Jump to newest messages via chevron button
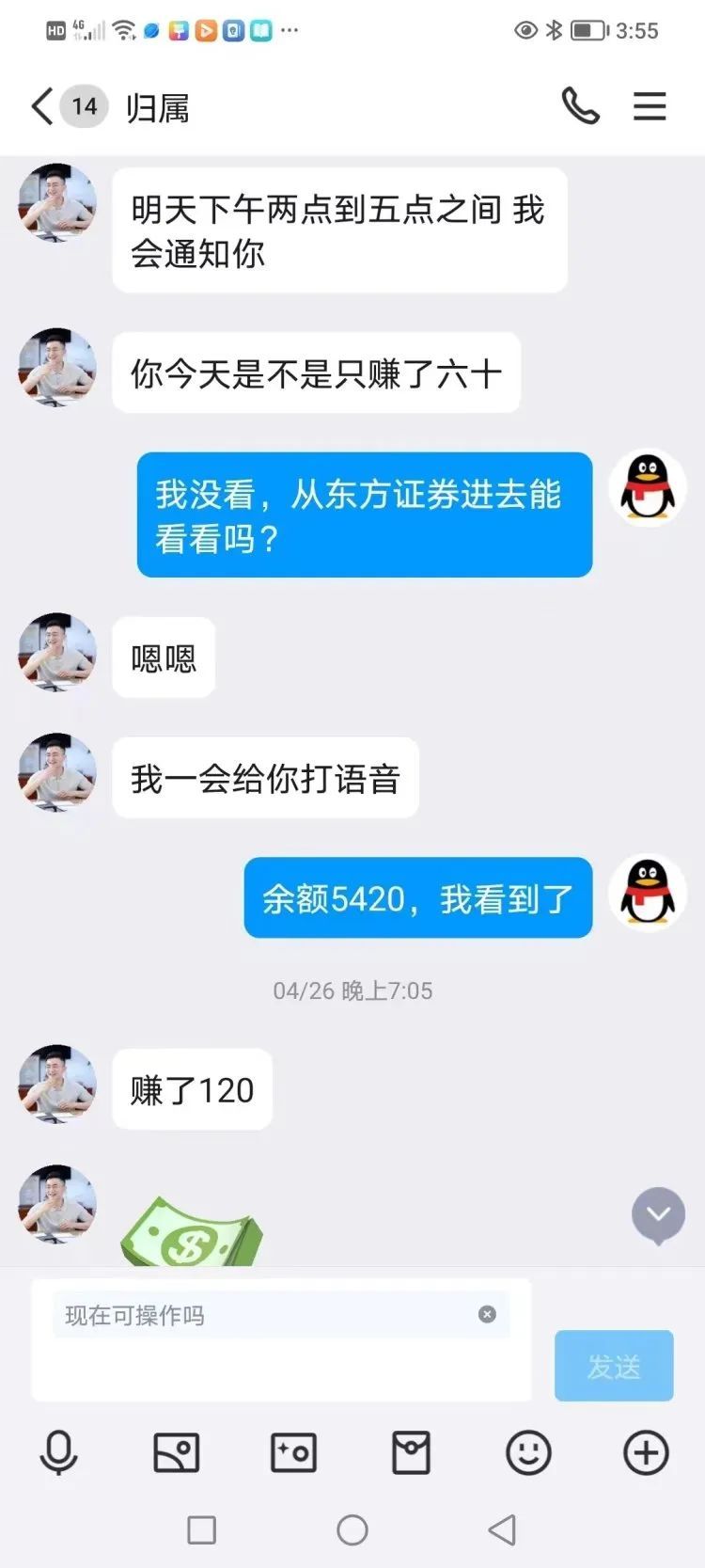The height and width of the screenshot is (1568, 705). 657,1215
